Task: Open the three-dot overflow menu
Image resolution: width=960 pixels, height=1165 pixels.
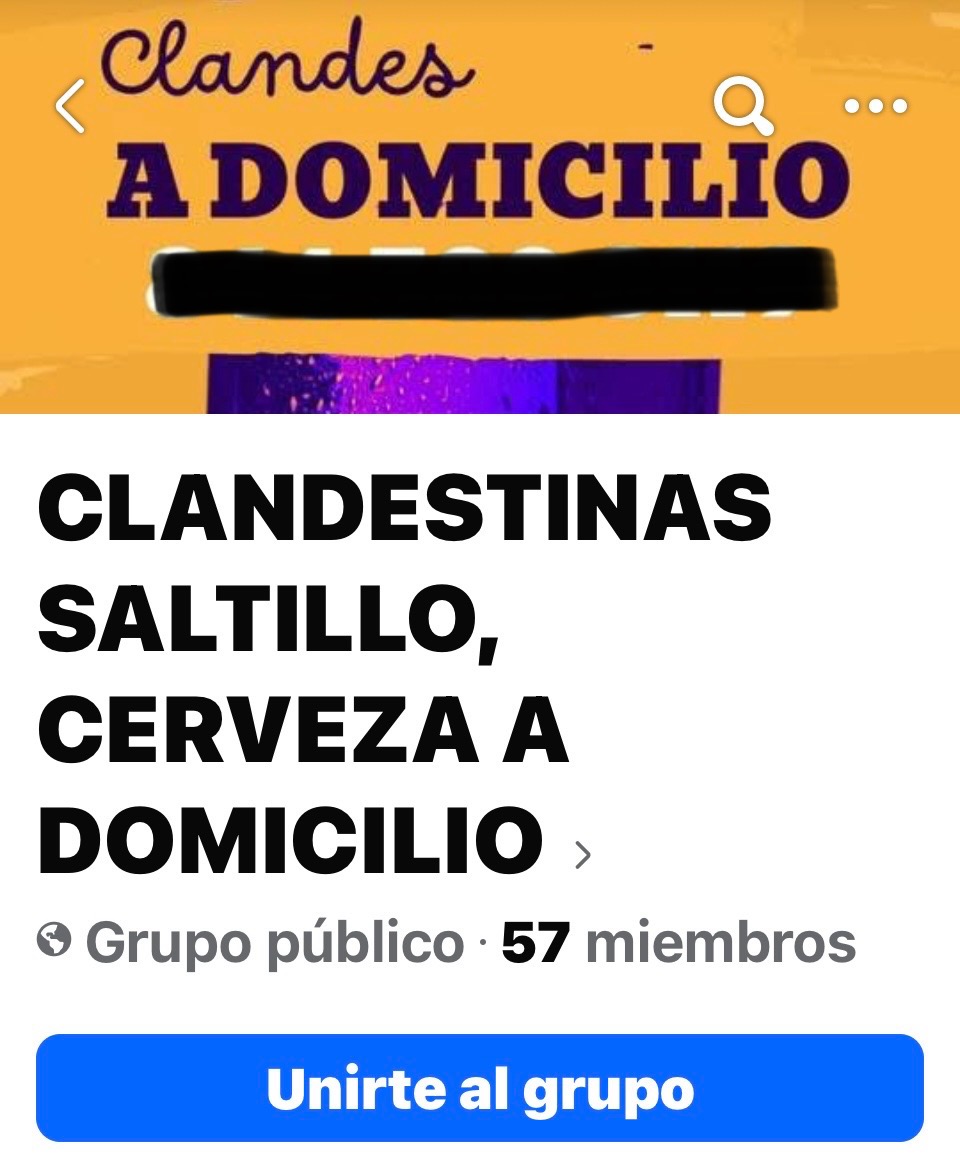Action: pyautogui.click(x=876, y=106)
